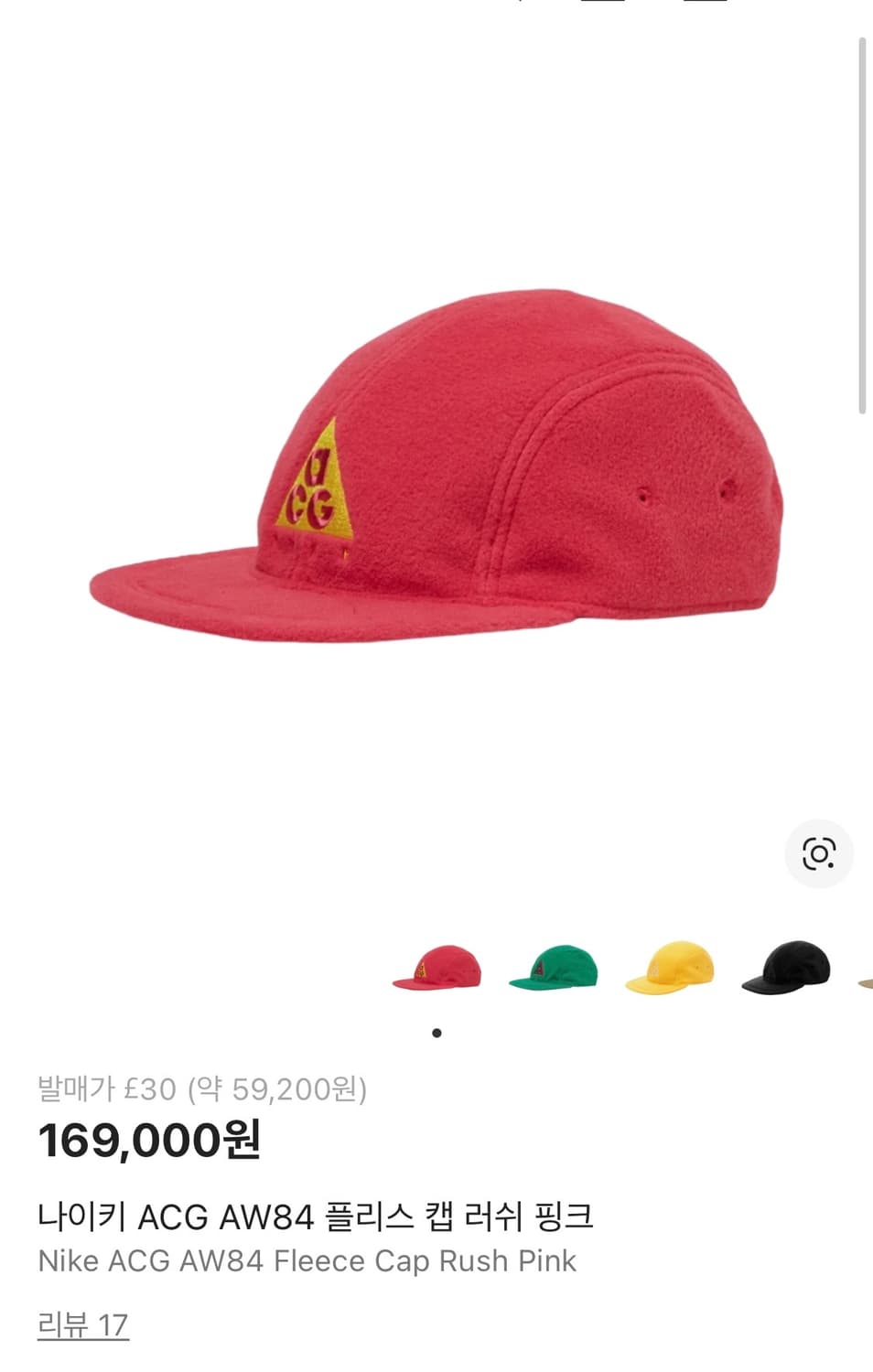Tap the camera lens icon on the photo
The height and width of the screenshot is (1372, 873).
pos(819,852)
